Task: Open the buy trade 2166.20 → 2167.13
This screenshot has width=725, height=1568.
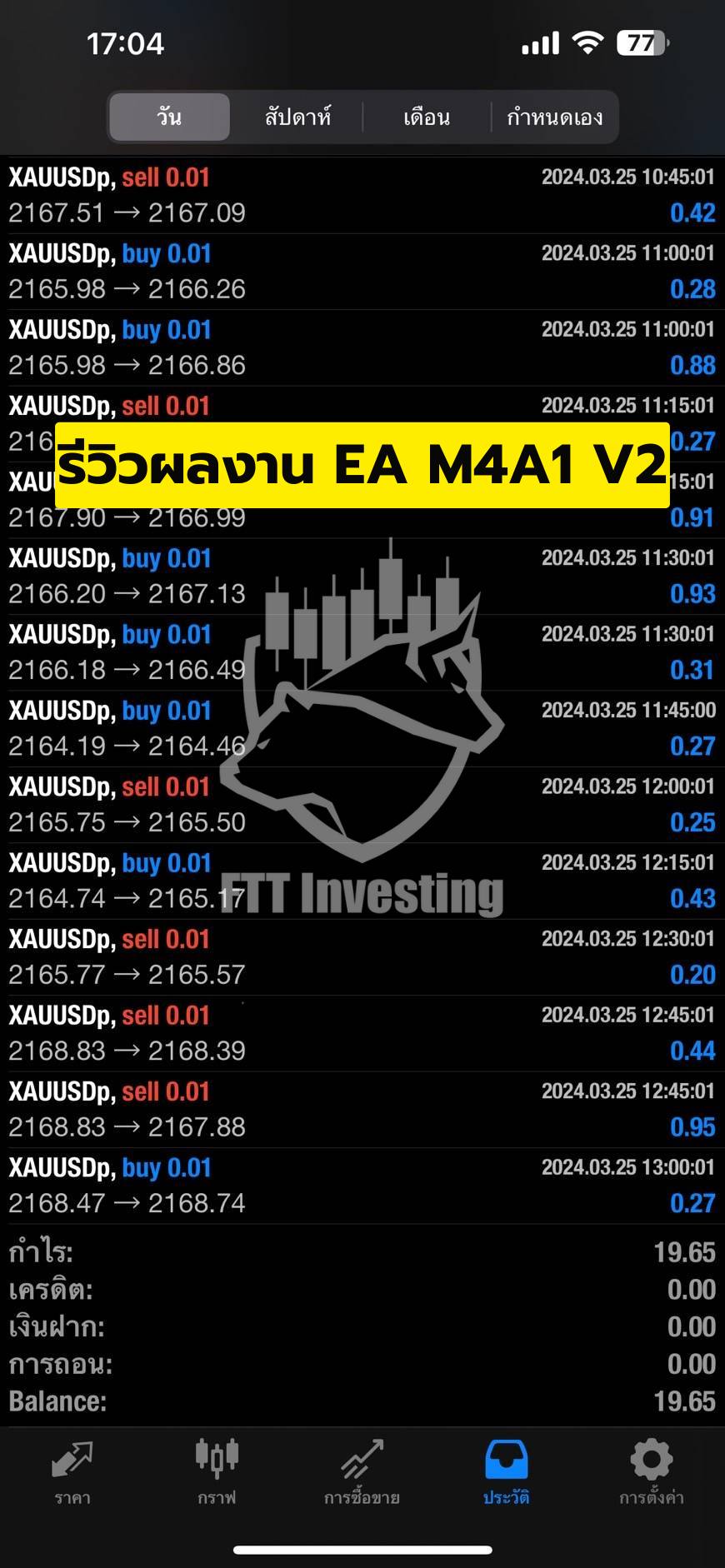Action: 362,576
